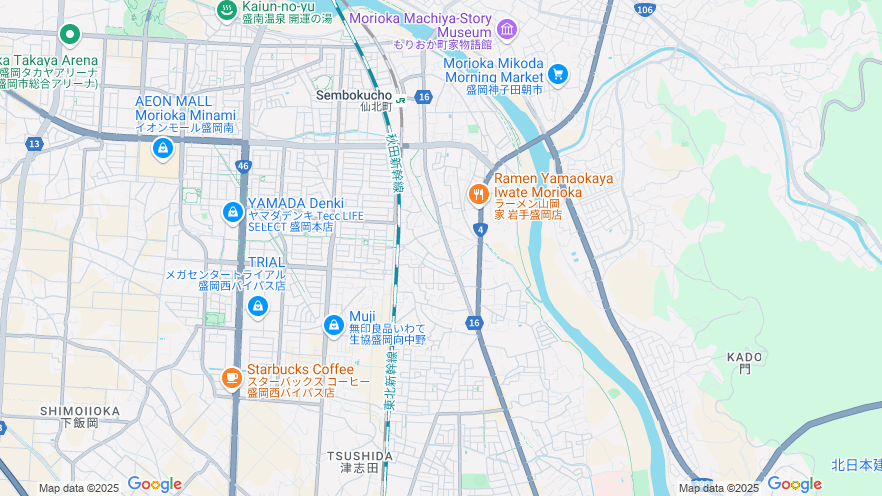Tap the TRIAL mega center pin
The width and height of the screenshot is (882, 496).
257,306
